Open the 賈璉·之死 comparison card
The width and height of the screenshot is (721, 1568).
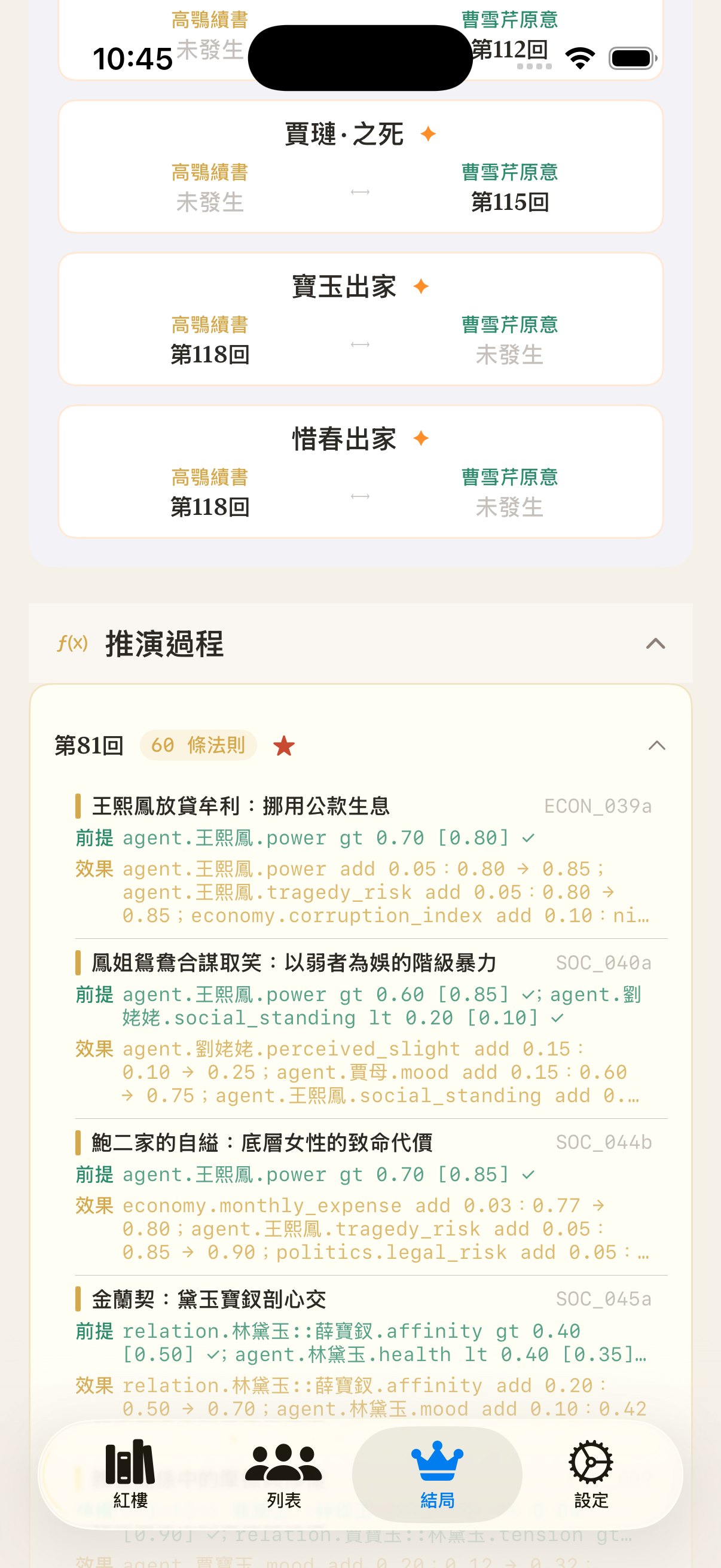(x=360, y=167)
